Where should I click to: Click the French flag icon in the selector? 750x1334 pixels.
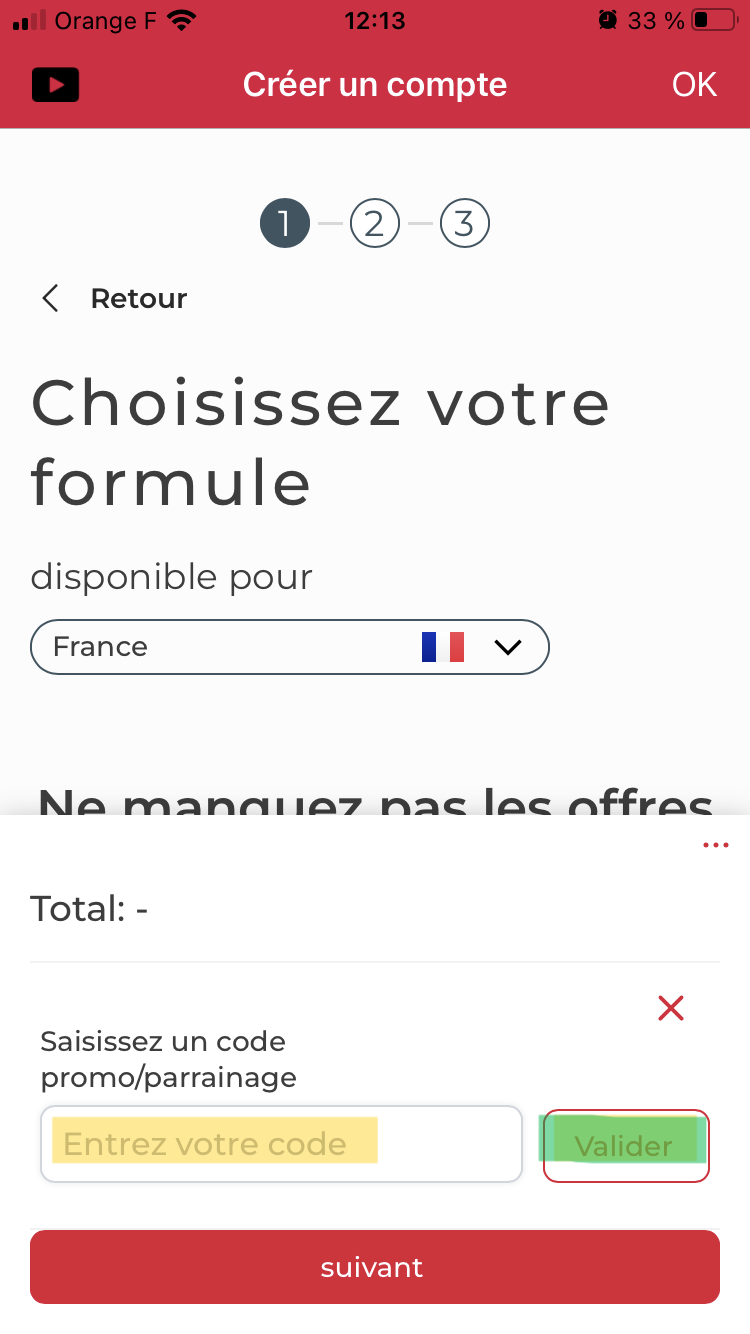(444, 647)
